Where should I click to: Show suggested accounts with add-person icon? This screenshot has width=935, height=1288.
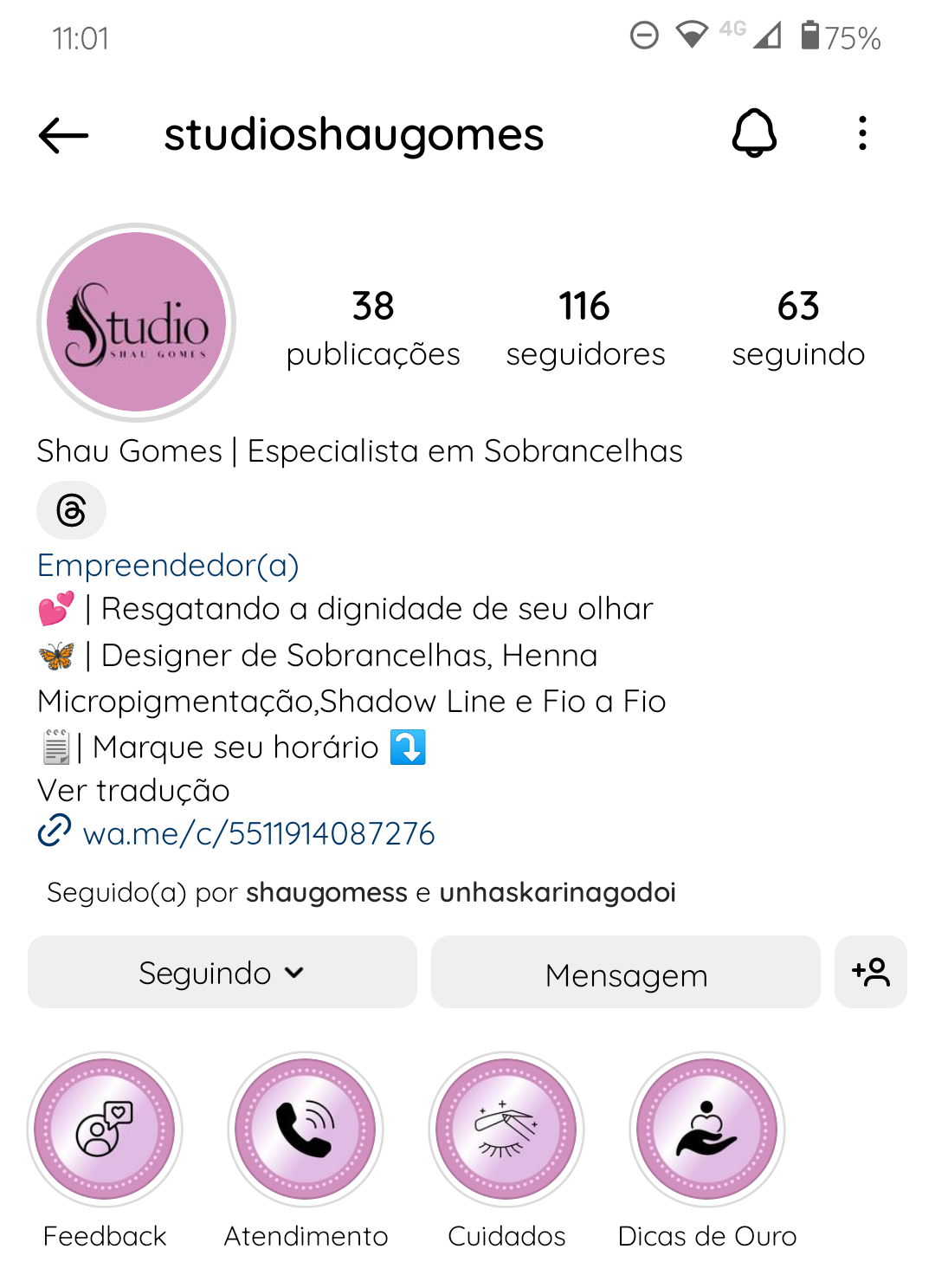[870, 973]
